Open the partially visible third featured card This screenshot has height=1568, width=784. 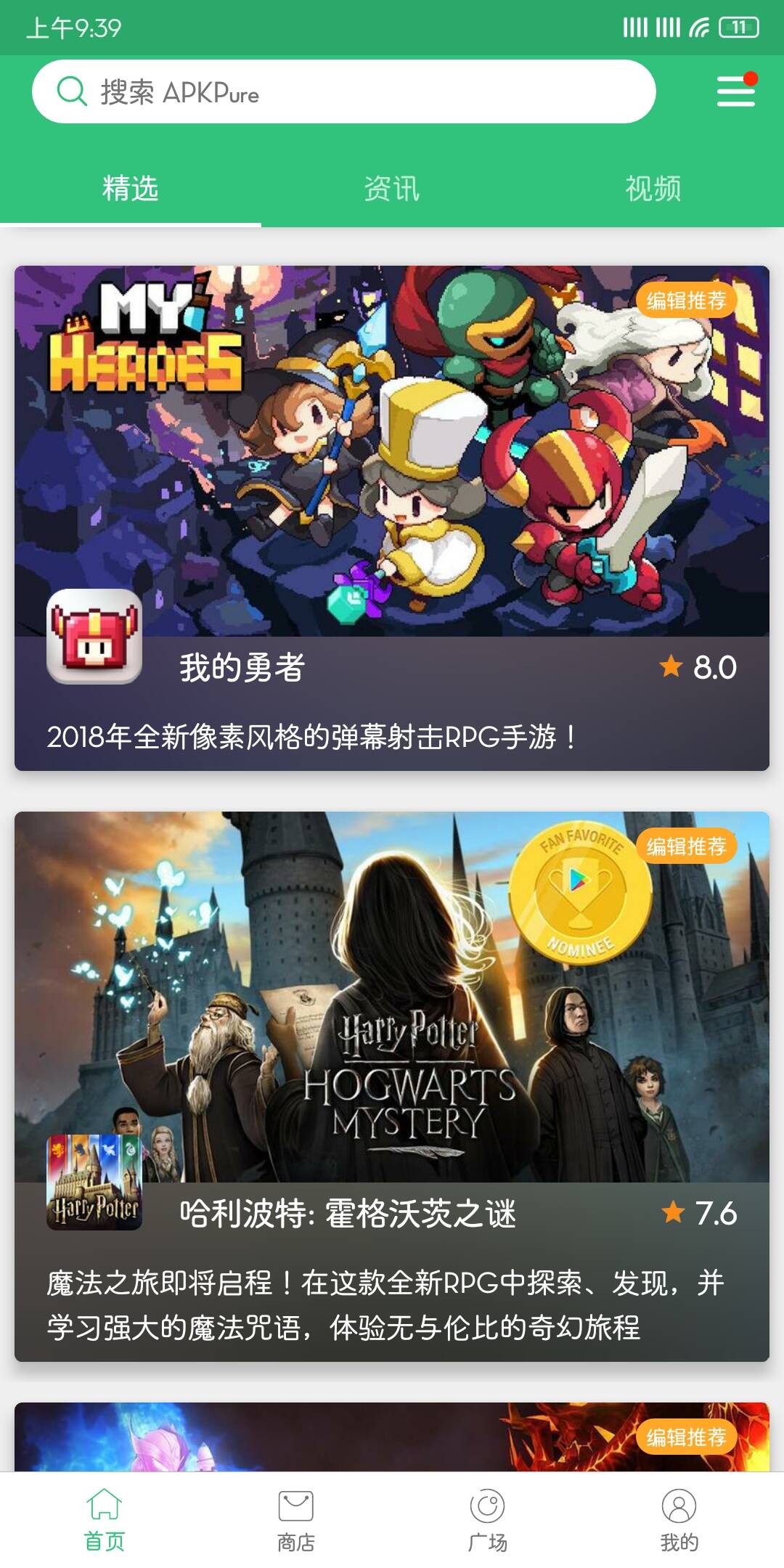[x=392, y=1437]
